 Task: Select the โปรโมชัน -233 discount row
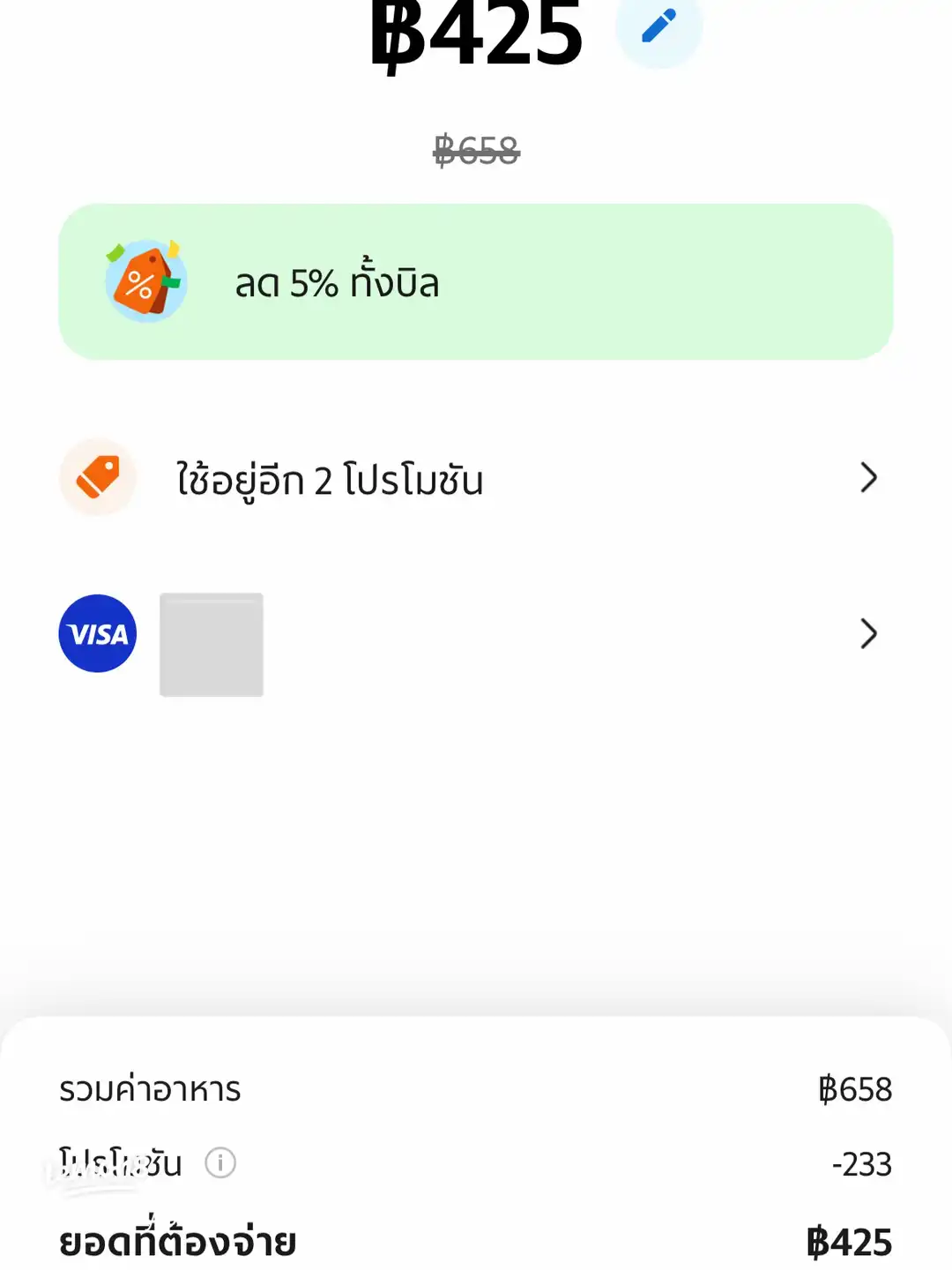(x=476, y=1162)
